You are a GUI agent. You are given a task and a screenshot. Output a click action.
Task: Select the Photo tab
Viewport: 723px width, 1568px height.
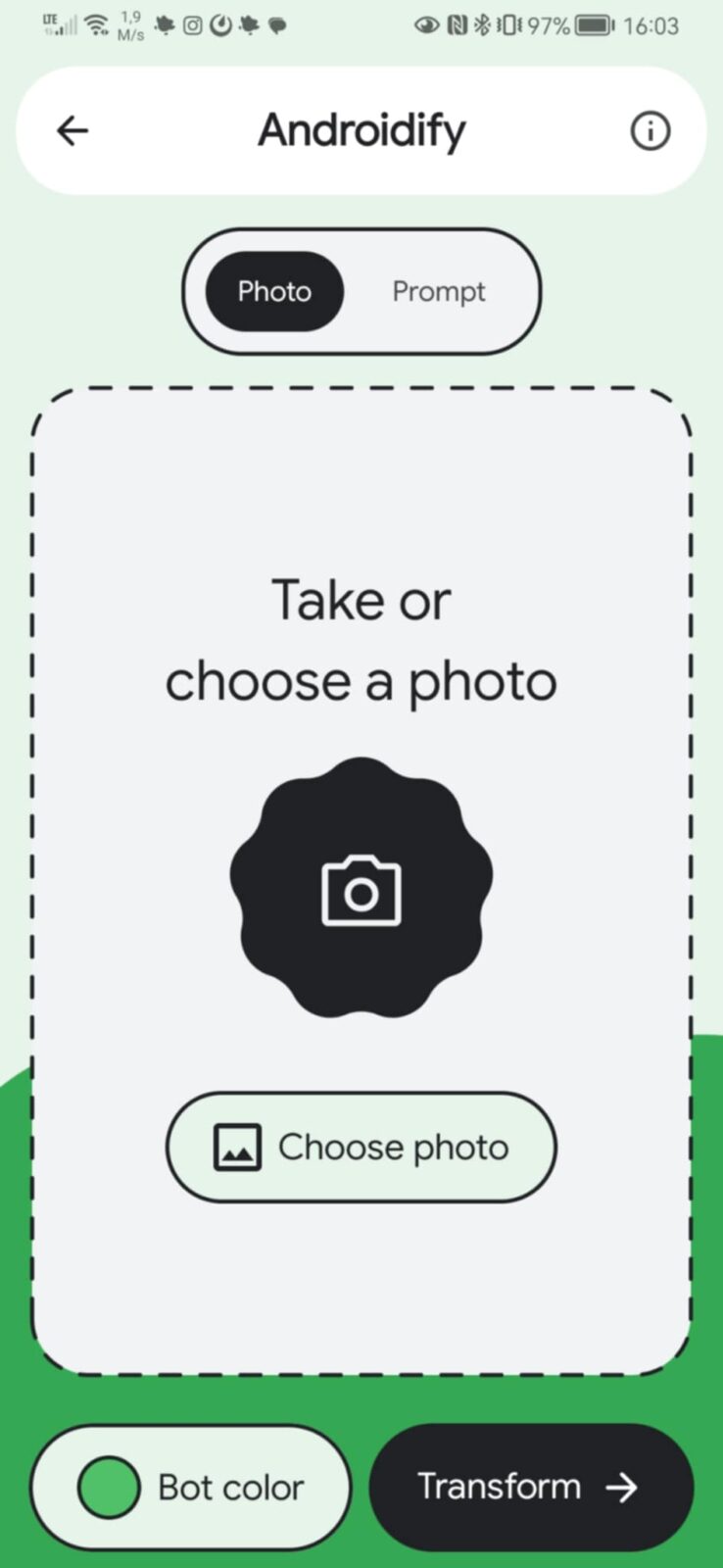[274, 291]
